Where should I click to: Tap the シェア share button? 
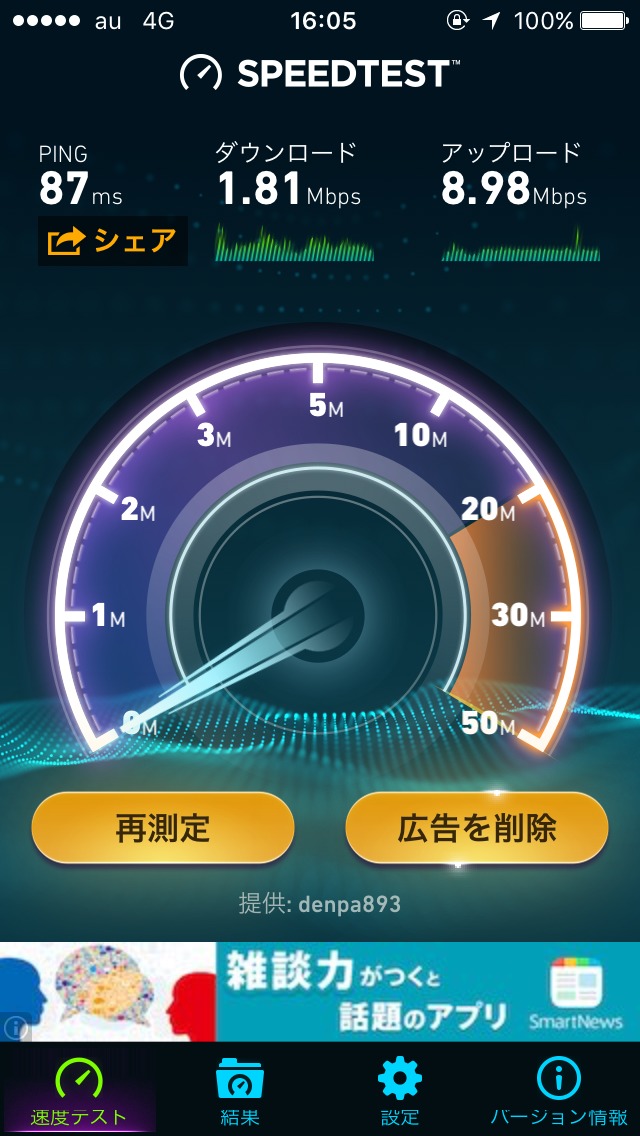coord(112,241)
